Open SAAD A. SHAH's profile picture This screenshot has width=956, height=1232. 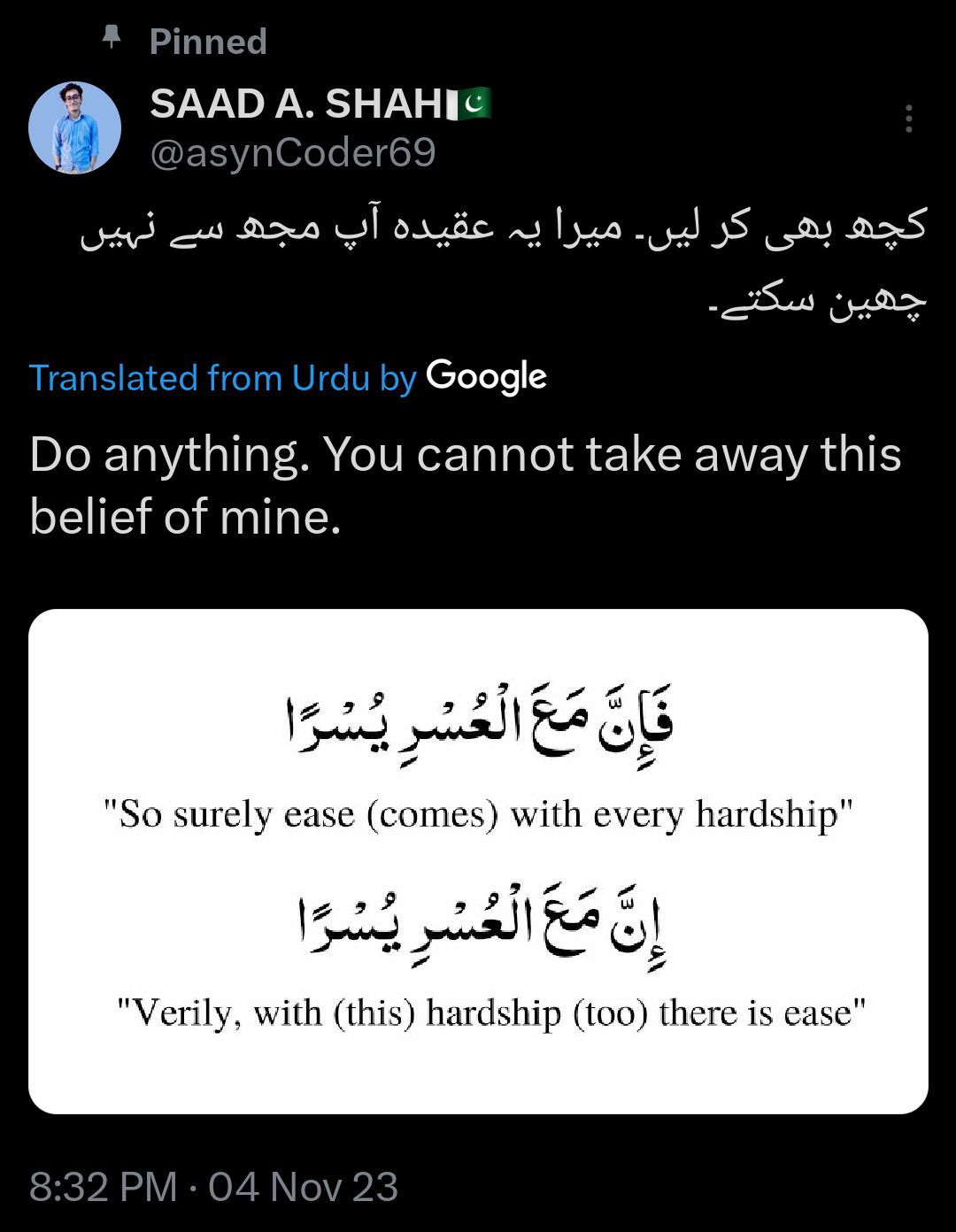pyautogui.click(x=74, y=128)
